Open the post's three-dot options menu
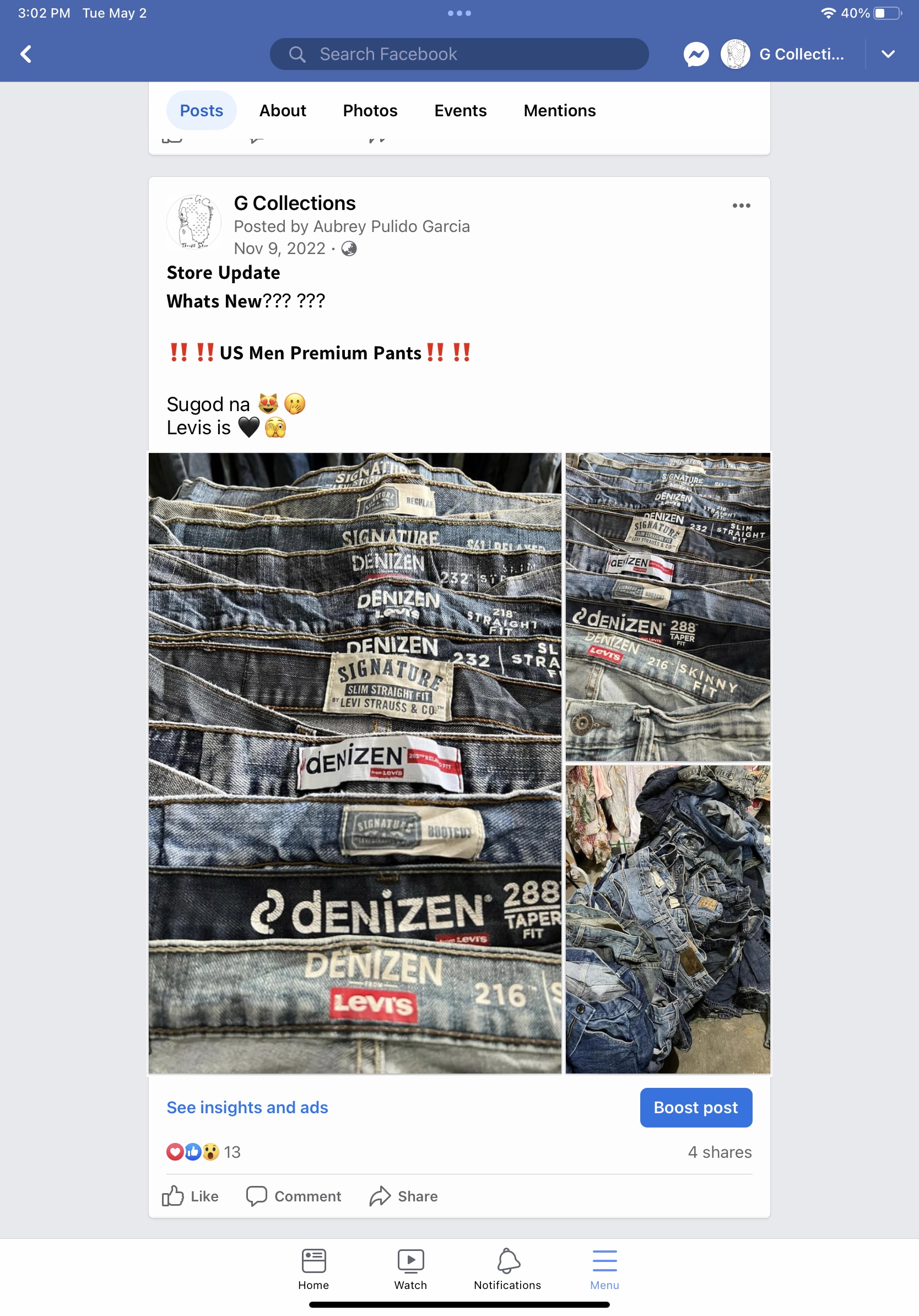This screenshot has height=1316, width=919. click(741, 206)
